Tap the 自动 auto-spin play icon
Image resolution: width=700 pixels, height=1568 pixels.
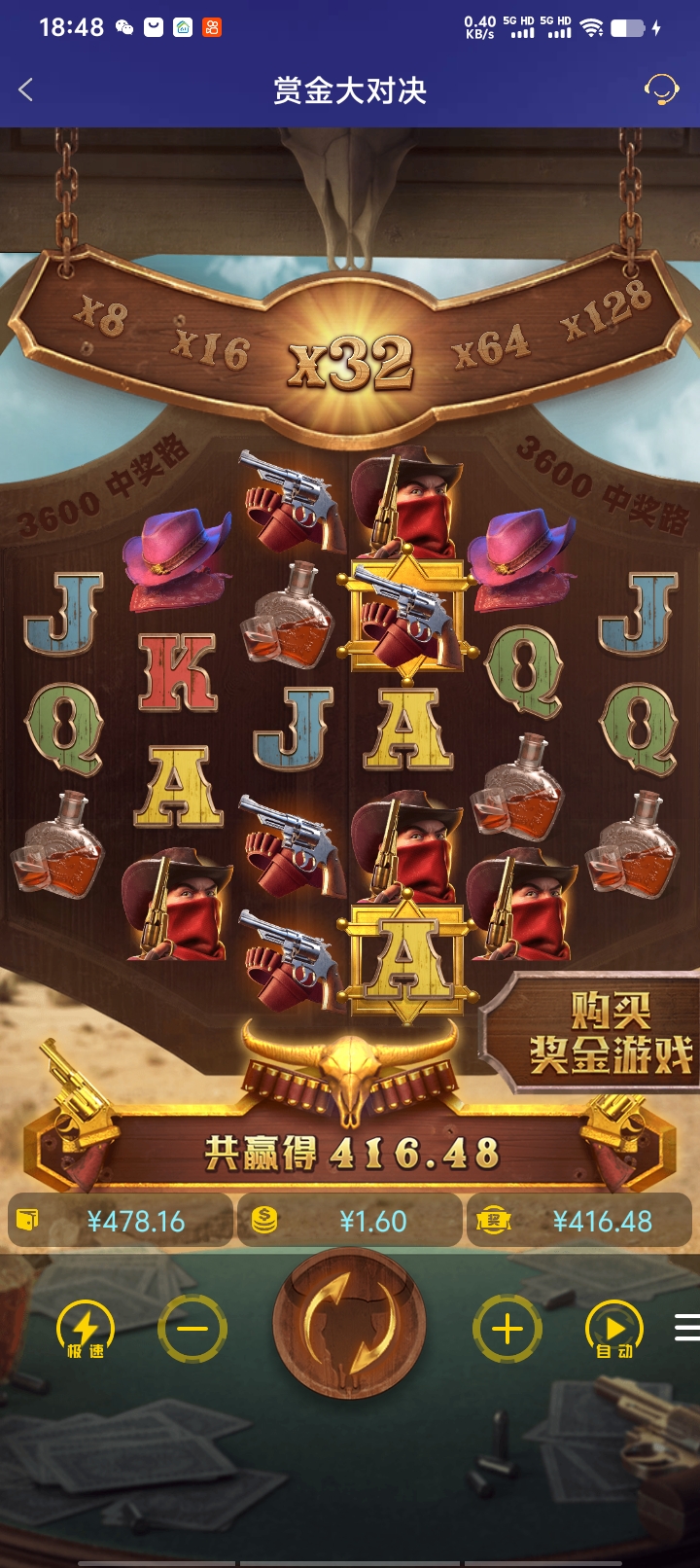612,1328
